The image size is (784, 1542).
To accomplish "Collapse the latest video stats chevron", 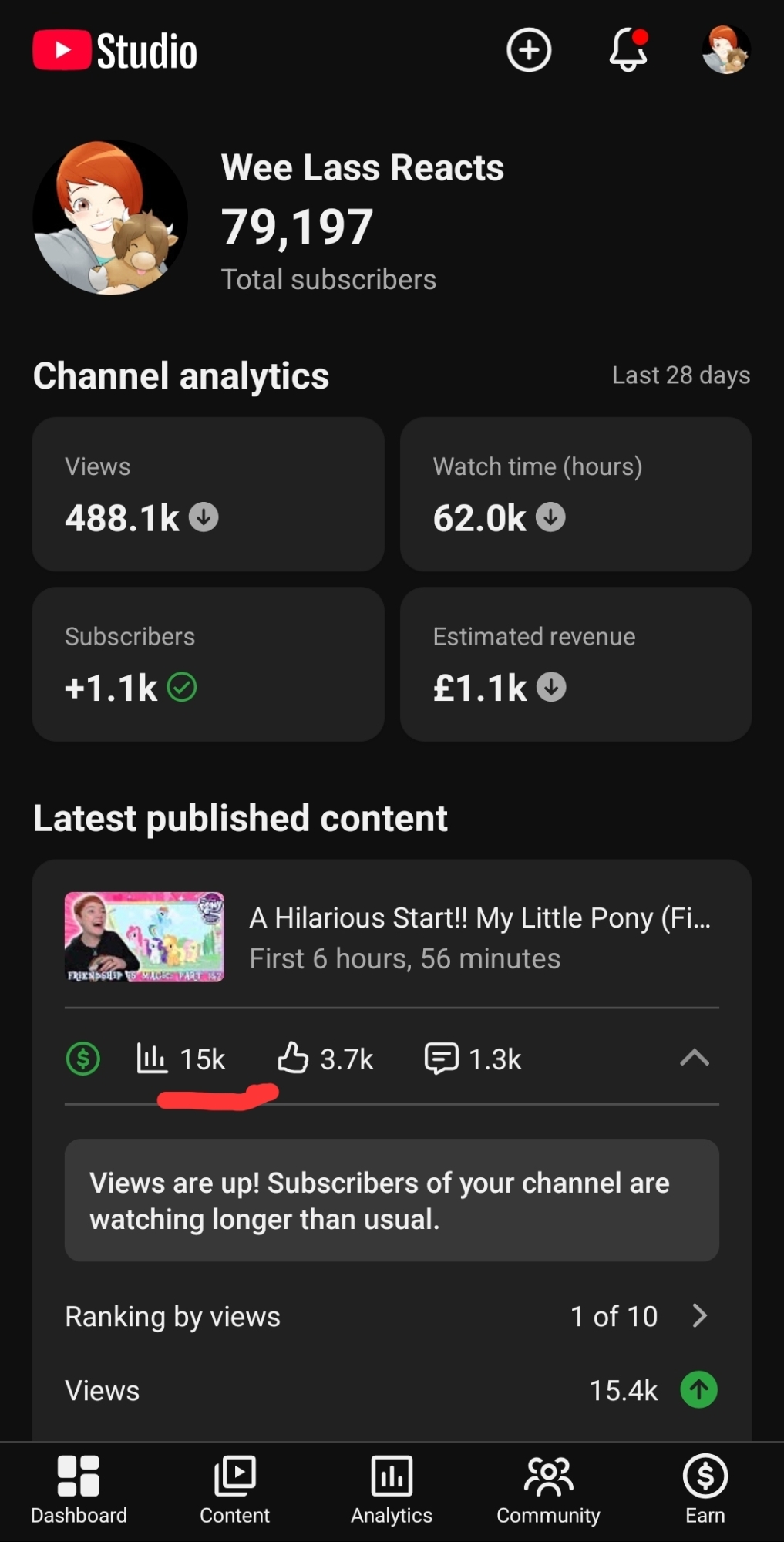I will click(694, 1058).
